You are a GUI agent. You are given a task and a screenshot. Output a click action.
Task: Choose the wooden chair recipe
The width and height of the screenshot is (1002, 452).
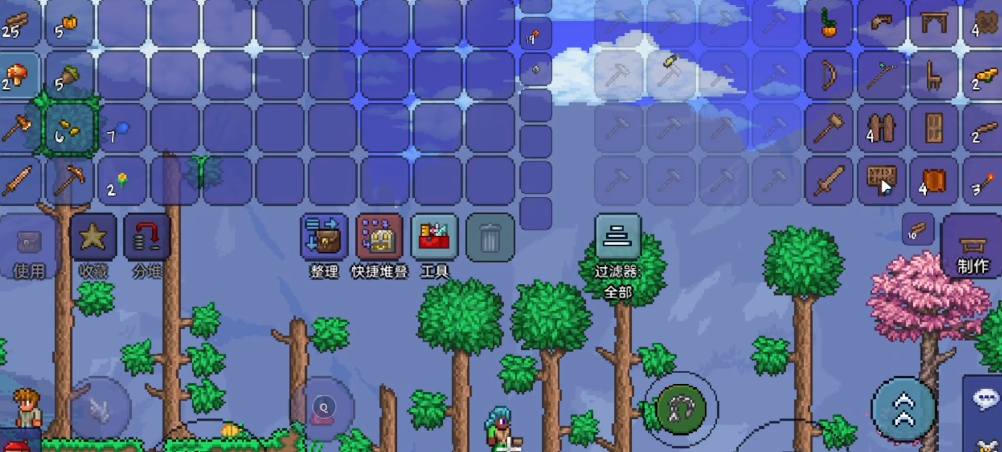coord(934,75)
